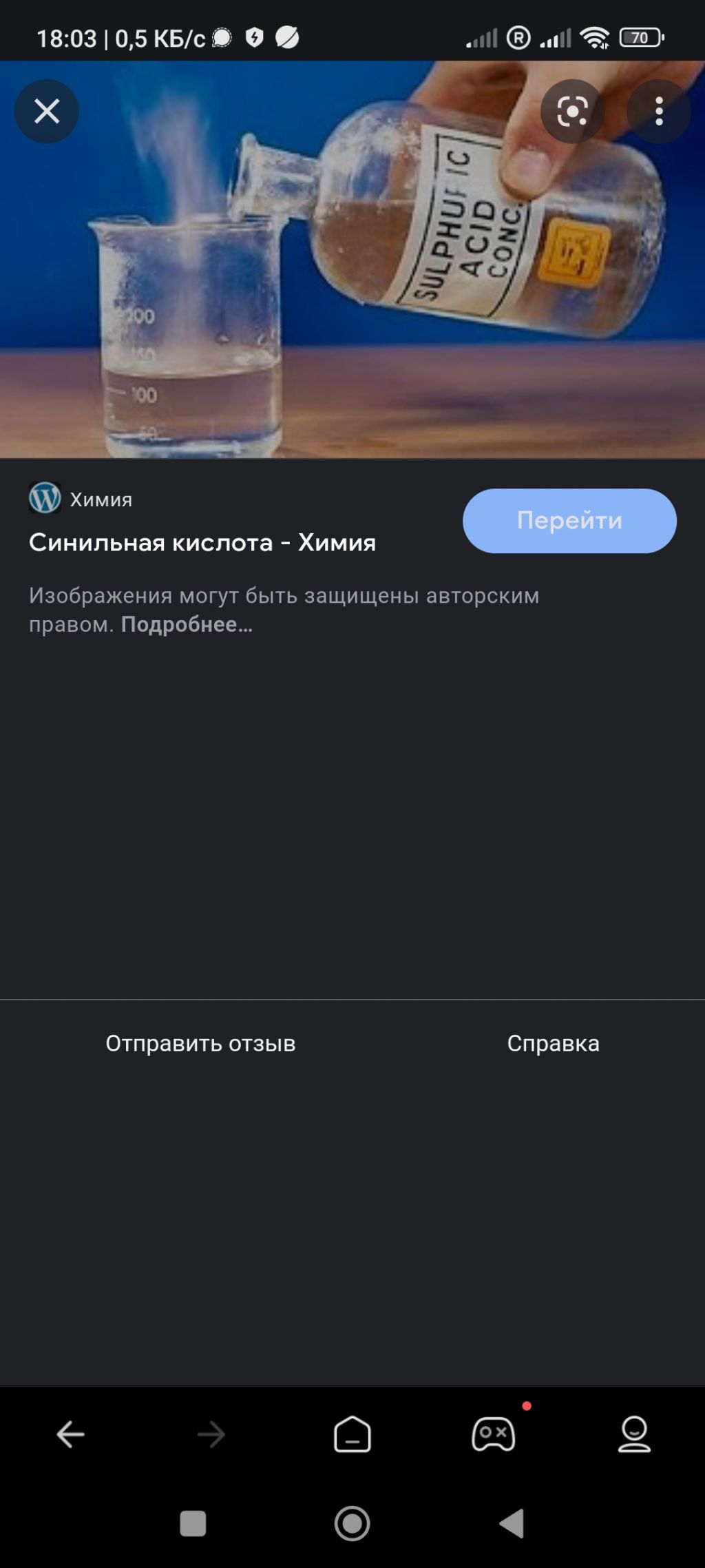Screen dimensions: 705x1568
Task: Go back in the browser
Action: pos(70,1435)
